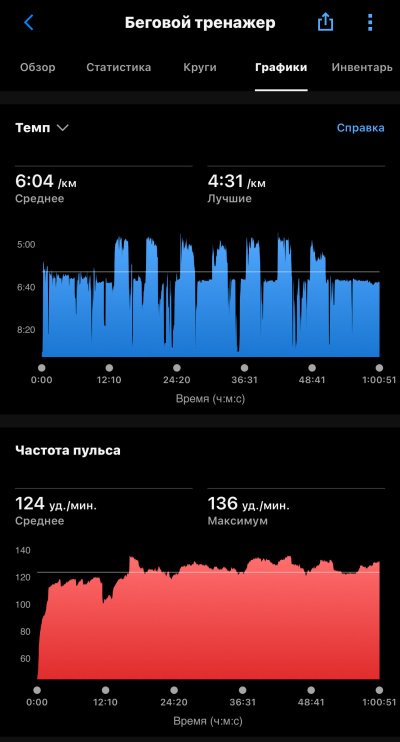This screenshot has height=742, width=400.
Task: Expand the Темп chart dropdown
Action: point(42,128)
